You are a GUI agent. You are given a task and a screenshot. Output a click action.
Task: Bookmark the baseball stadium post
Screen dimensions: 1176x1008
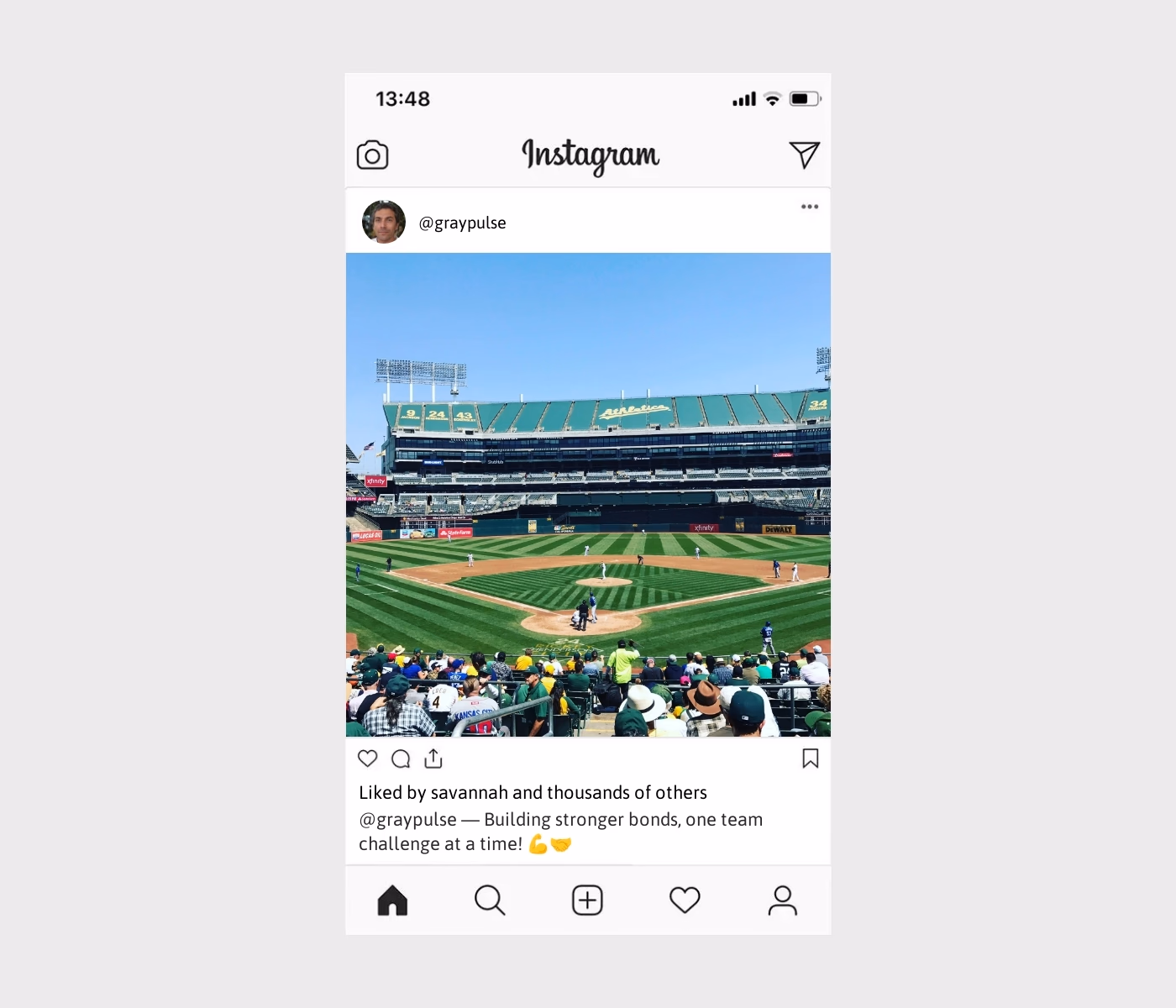click(x=810, y=759)
